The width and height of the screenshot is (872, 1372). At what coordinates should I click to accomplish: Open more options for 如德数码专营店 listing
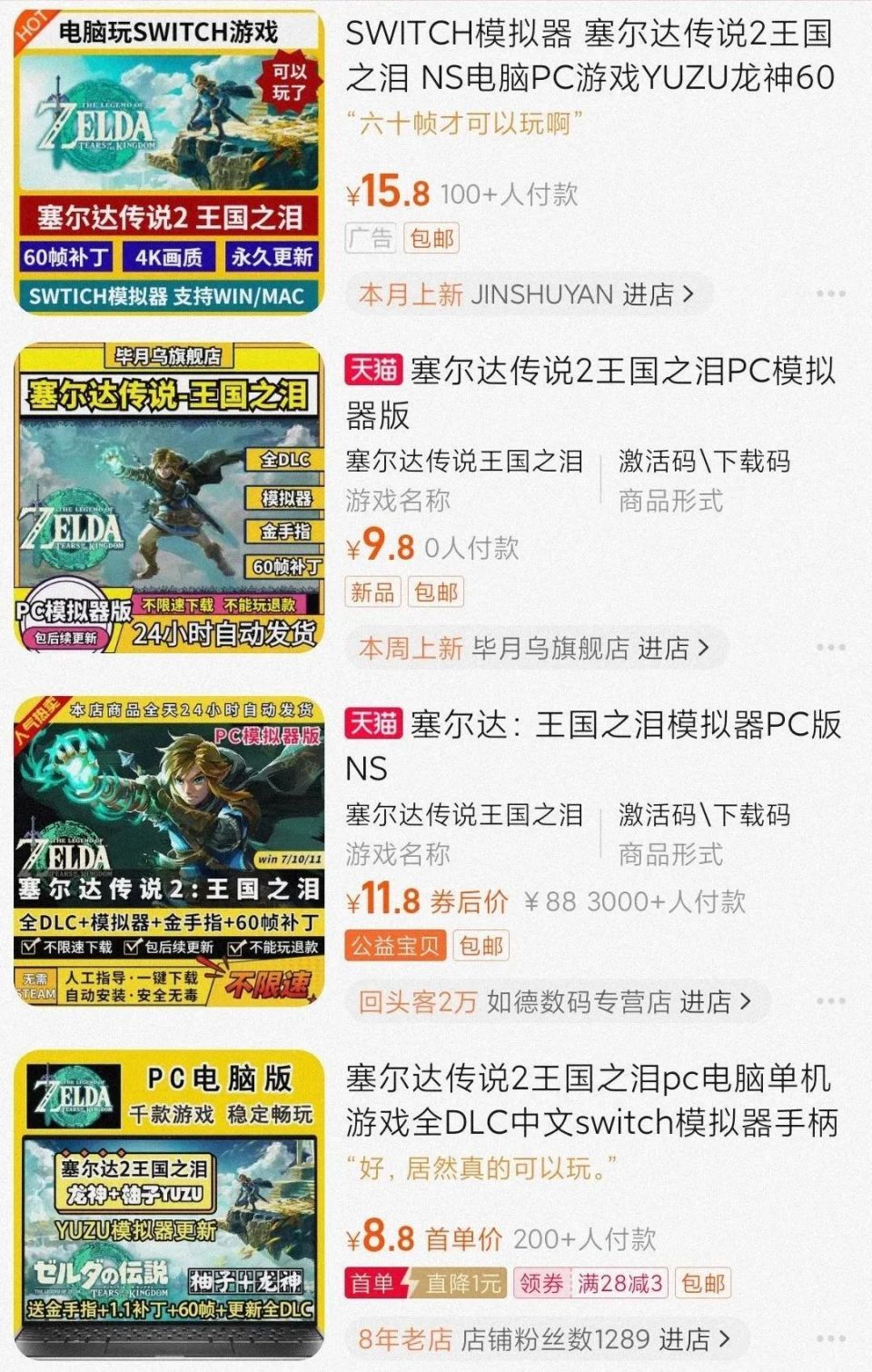point(830,1001)
